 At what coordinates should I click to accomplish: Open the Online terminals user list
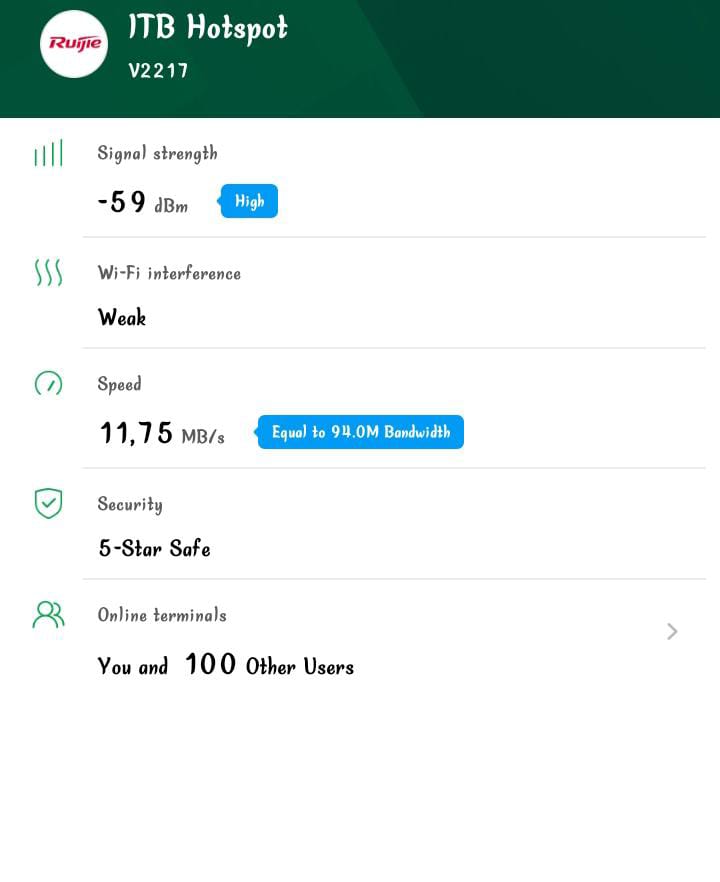click(672, 631)
